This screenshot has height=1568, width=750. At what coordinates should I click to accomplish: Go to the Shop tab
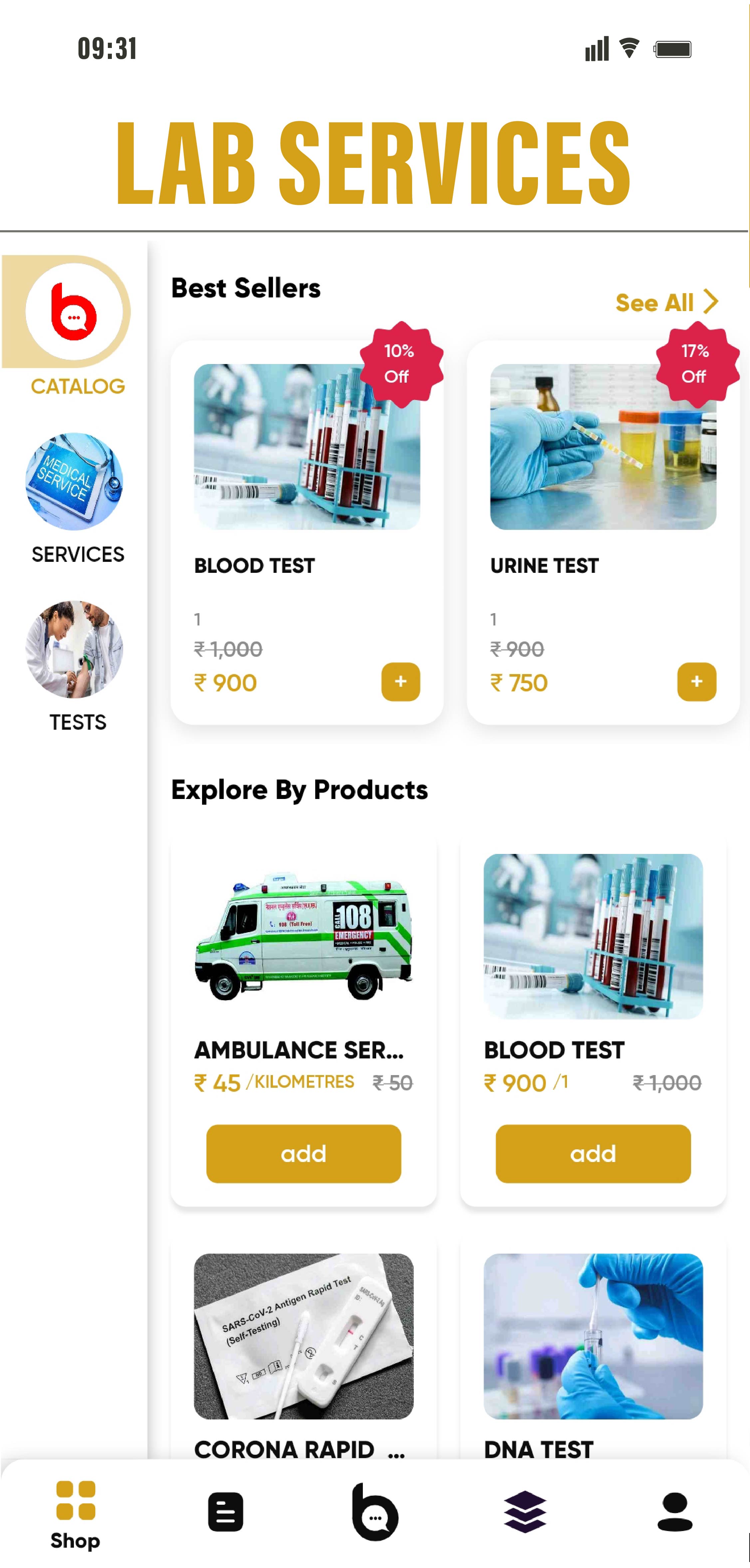coord(76,1514)
